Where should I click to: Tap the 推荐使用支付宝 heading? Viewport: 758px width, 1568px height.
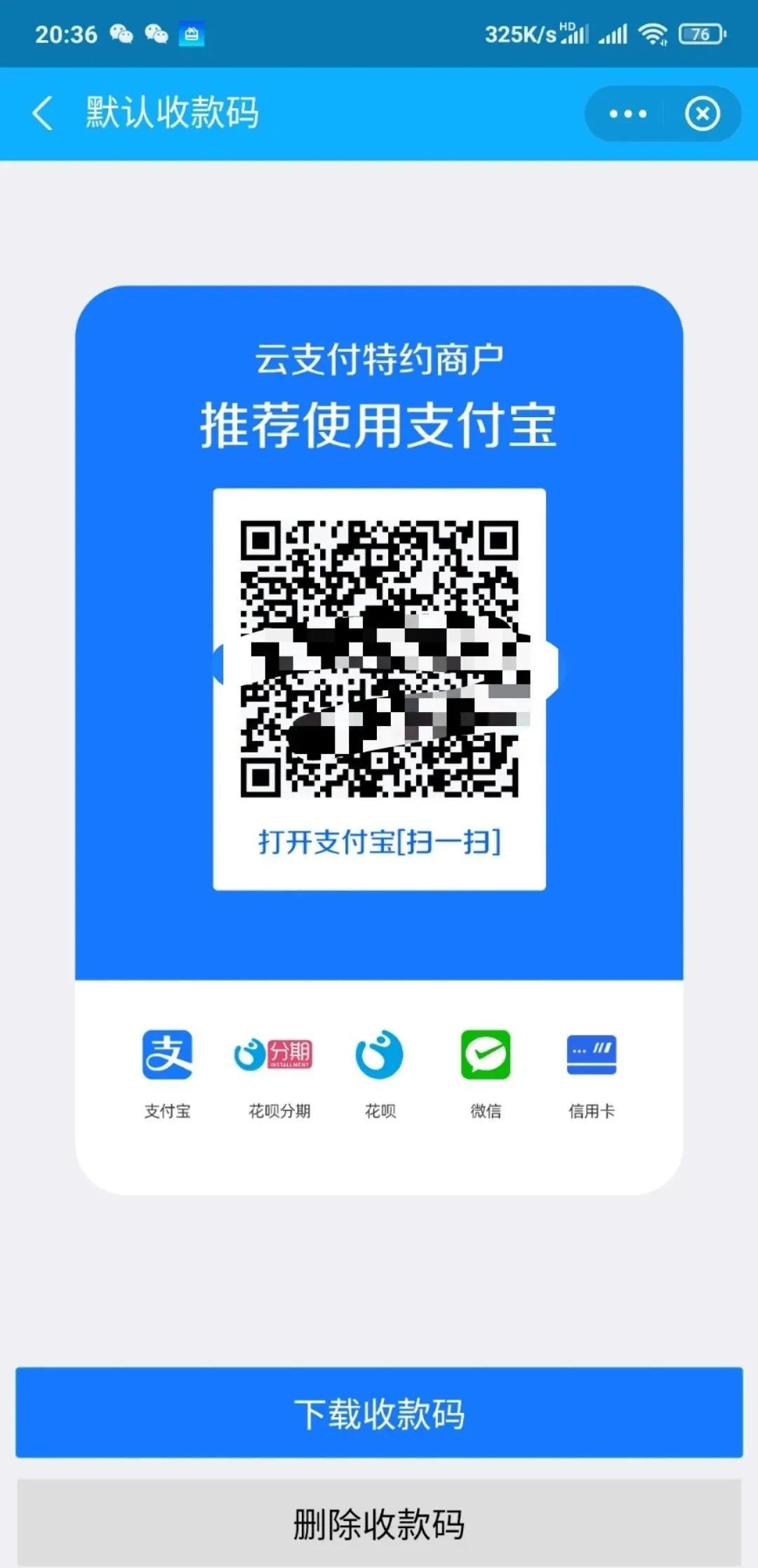(379, 423)
